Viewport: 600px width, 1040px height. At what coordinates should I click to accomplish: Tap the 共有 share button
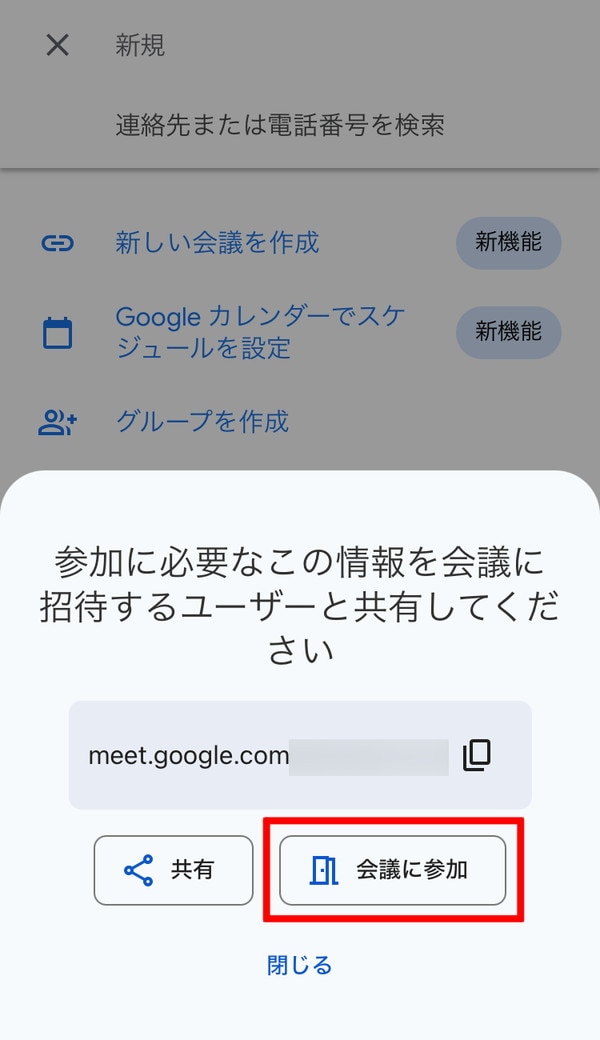point(173,870)
